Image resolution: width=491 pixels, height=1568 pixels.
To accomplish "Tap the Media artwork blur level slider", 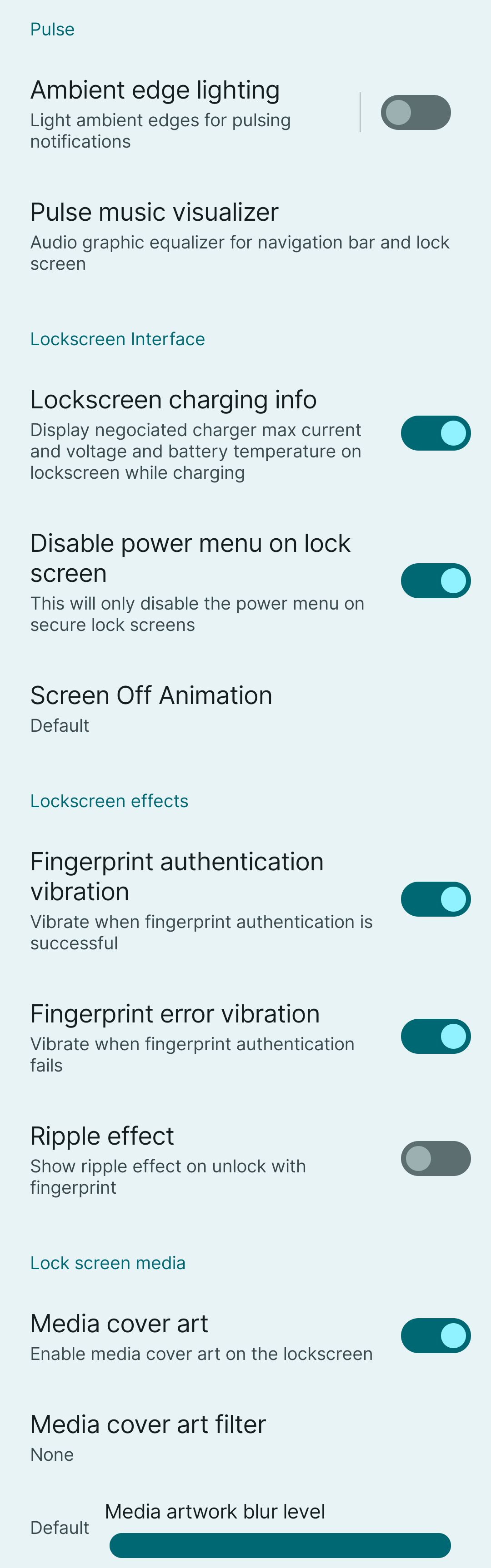I will coord(280,1545).
